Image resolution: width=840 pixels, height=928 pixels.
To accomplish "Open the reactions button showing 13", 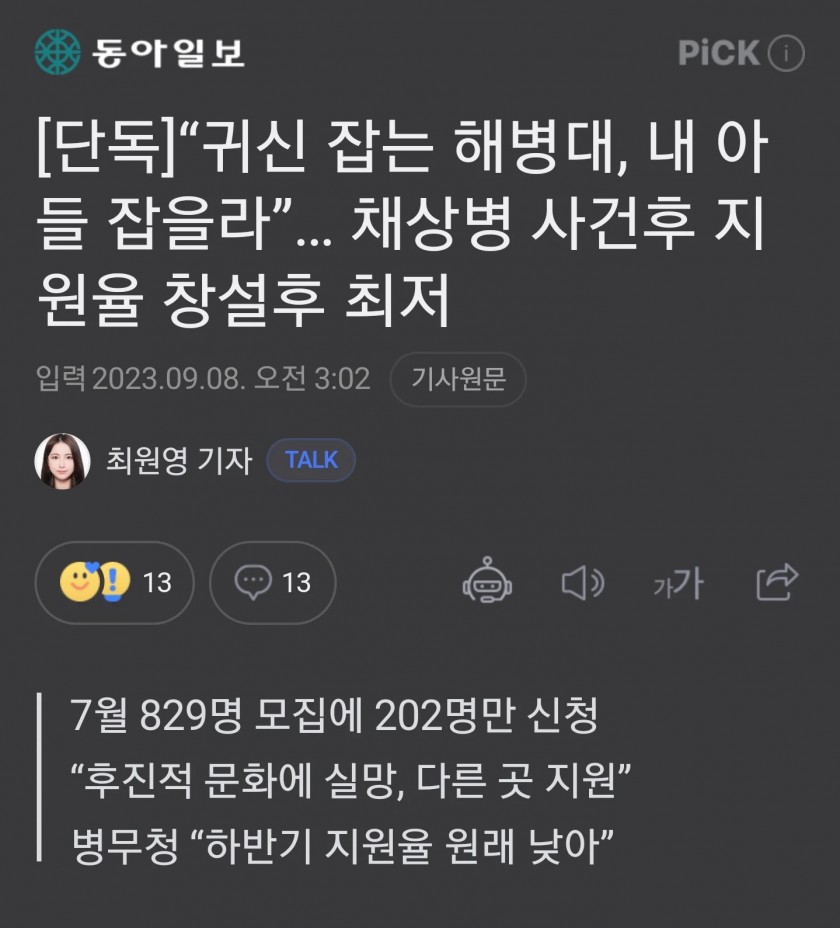I will pyautogui.click(x=114, y=583).
